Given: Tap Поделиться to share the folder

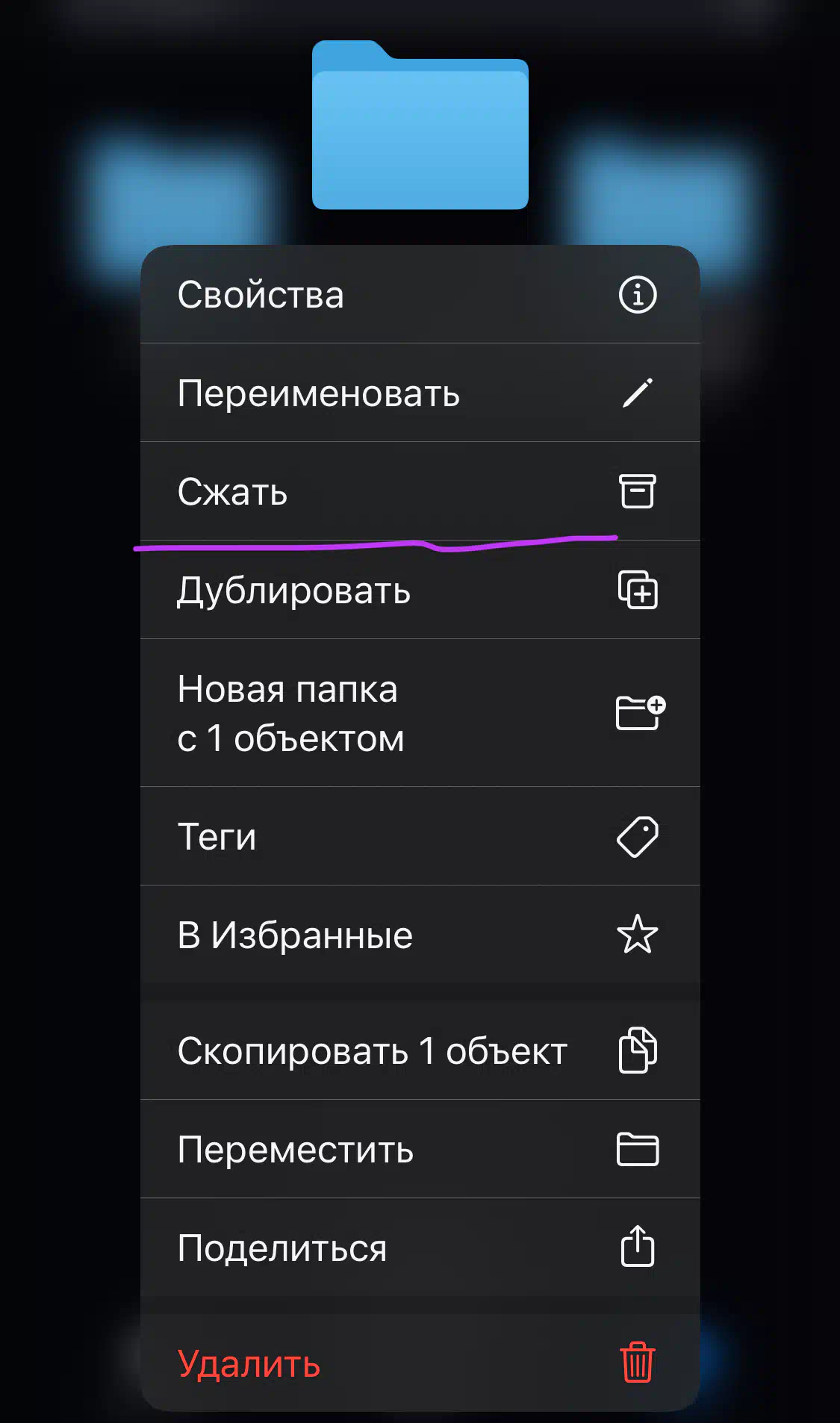Looking at the screenshot, I should pyautogui.click(x=420, y=1248).
